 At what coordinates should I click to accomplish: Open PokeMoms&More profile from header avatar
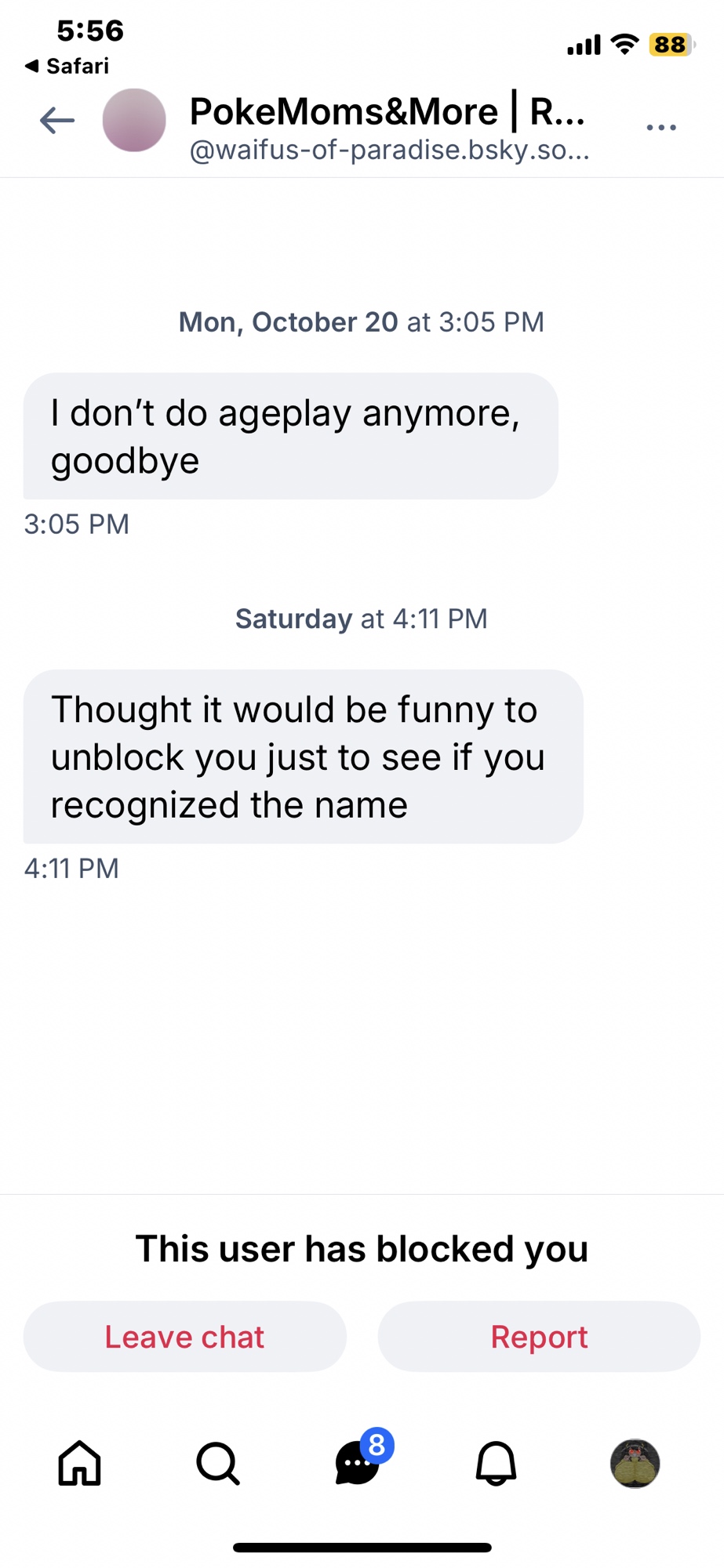tap(134, 121)
